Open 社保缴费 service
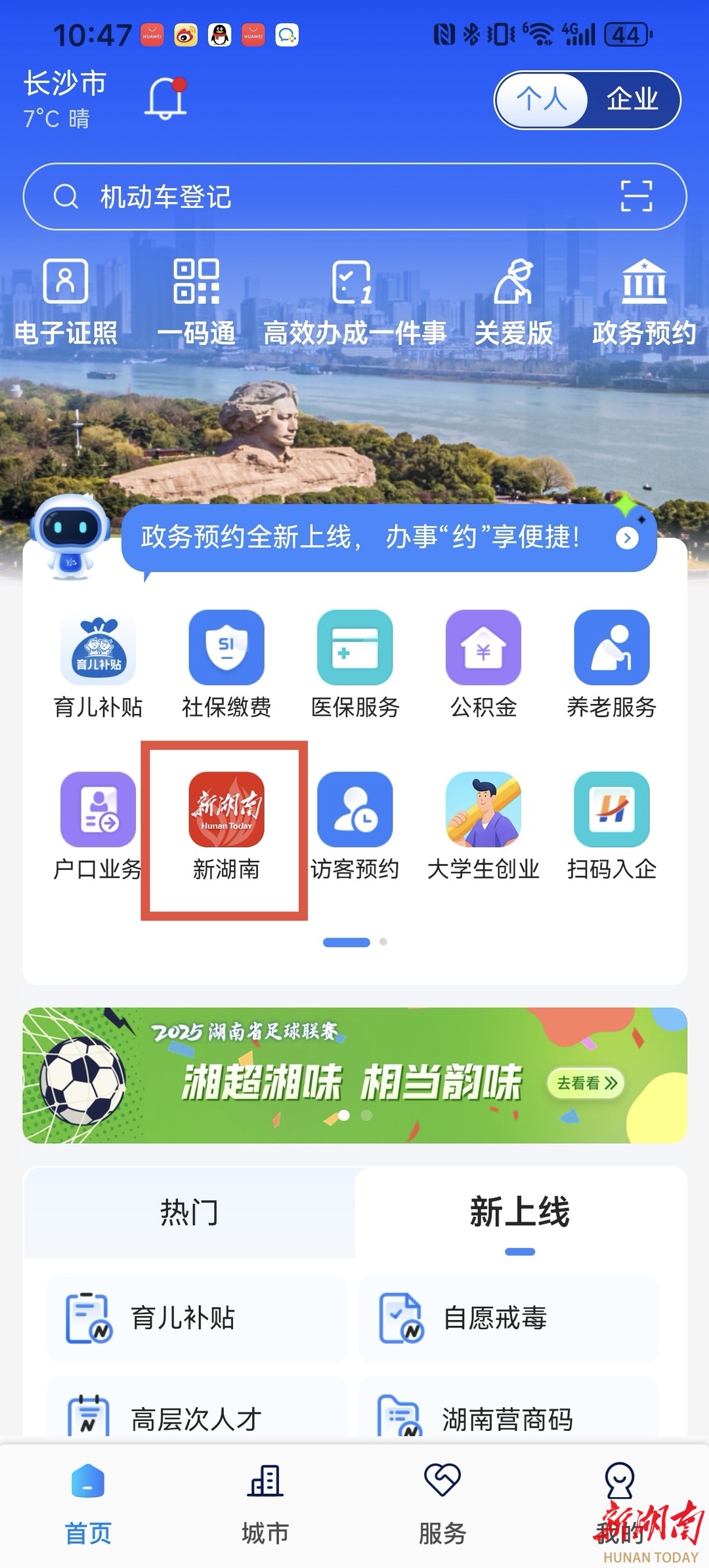Viewport: 709px width, 1568px height. tap(226, 664)
